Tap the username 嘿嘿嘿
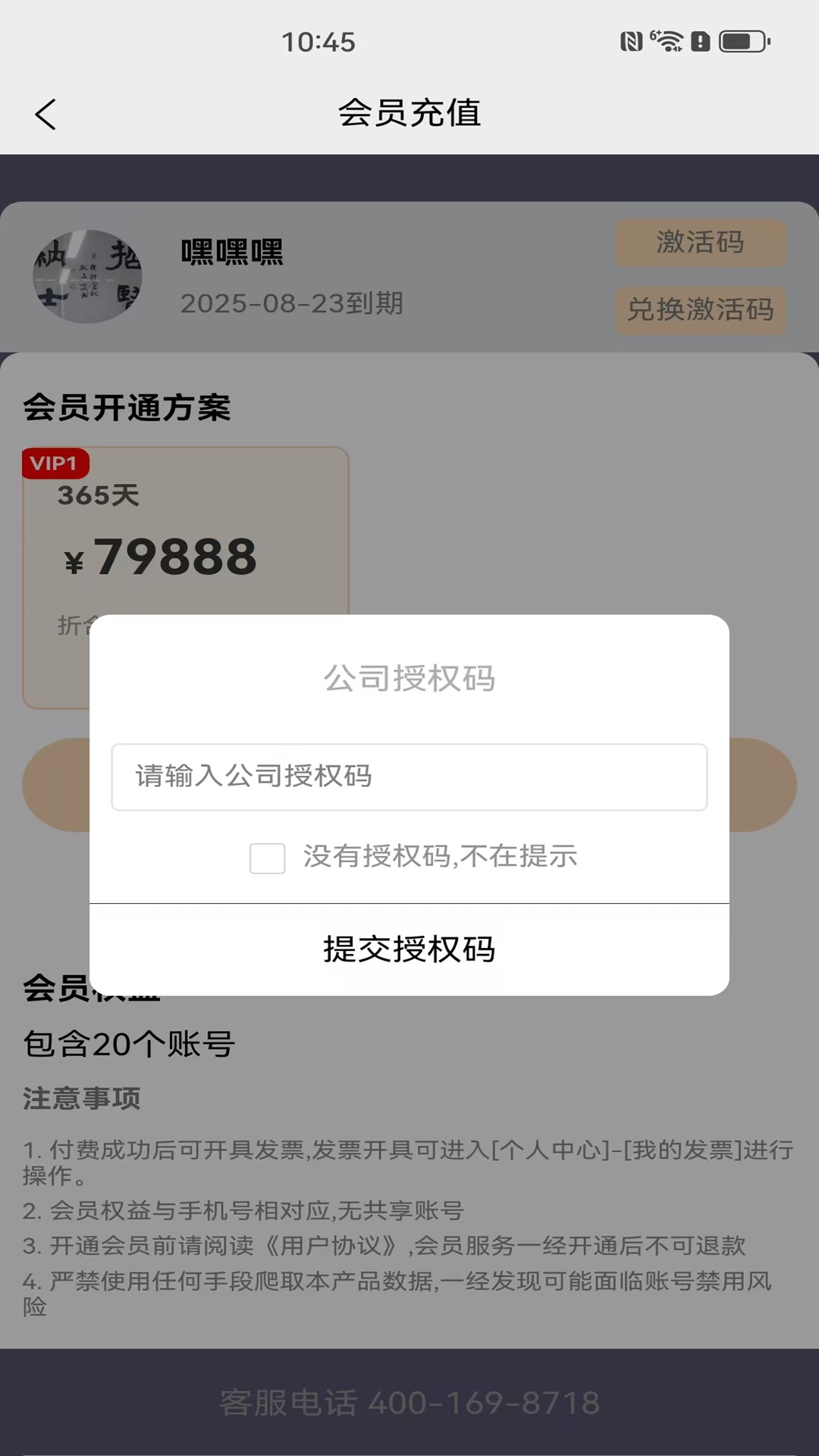The height and width of the screenshot is (1456, 819). click(231, 253)
